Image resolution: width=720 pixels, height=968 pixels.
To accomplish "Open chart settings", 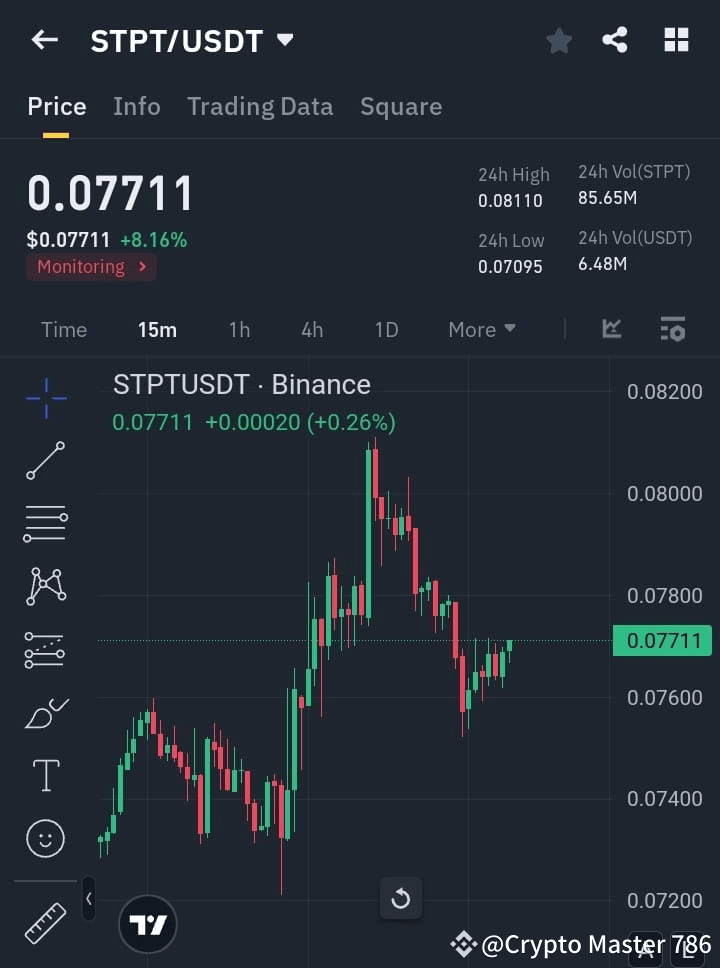I will click(x=672, y=329).
